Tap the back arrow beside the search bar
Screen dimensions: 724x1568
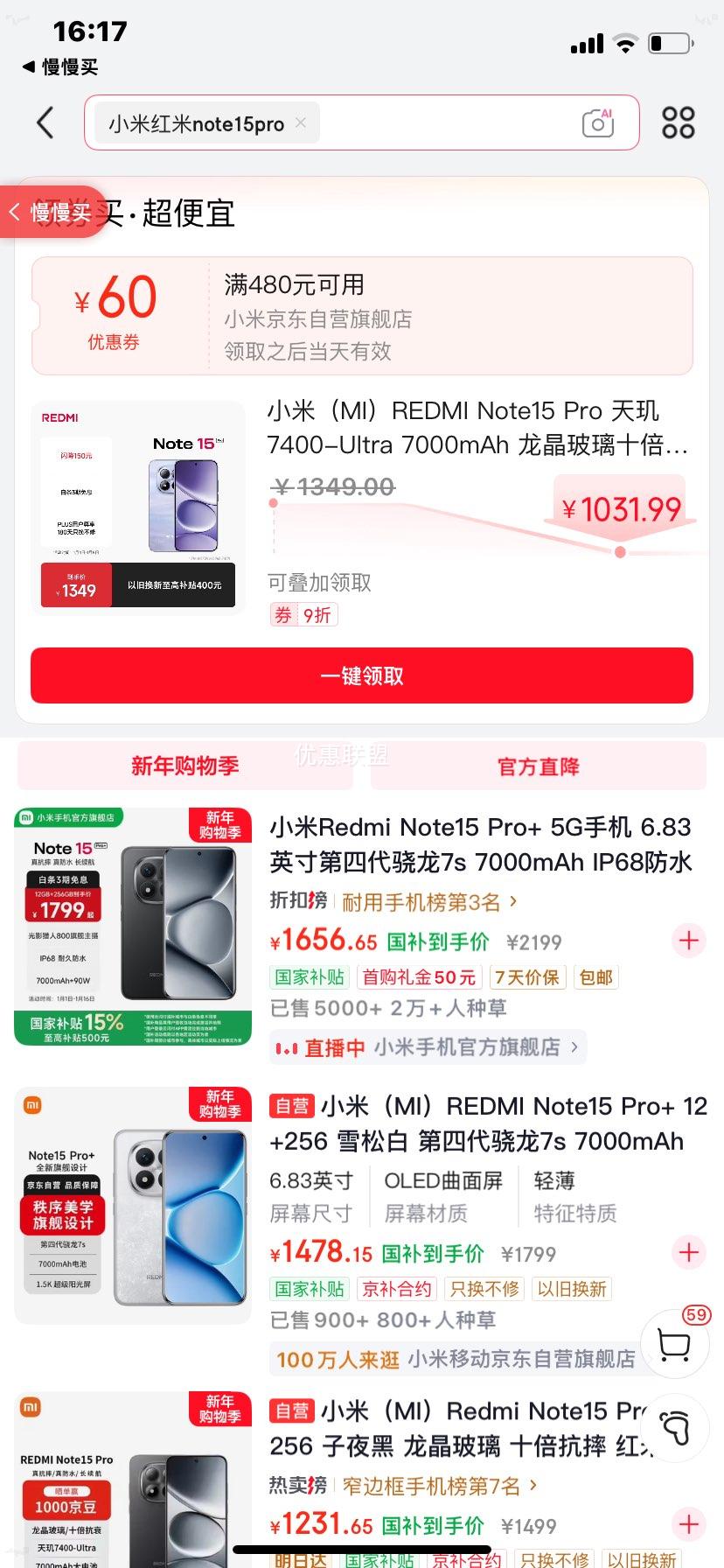click(45, 123)
